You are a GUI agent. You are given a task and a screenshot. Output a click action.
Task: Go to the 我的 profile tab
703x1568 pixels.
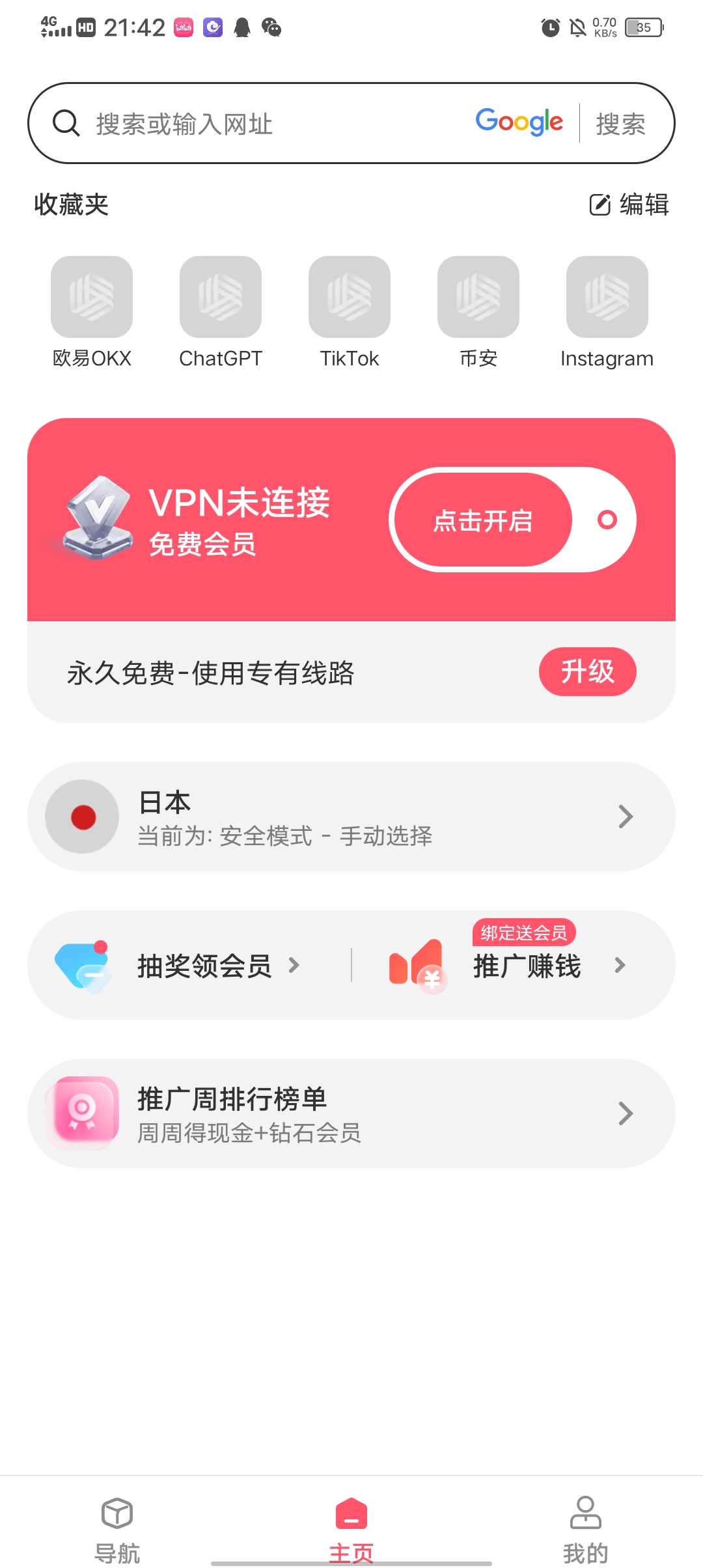click(x=586, y=1526)
